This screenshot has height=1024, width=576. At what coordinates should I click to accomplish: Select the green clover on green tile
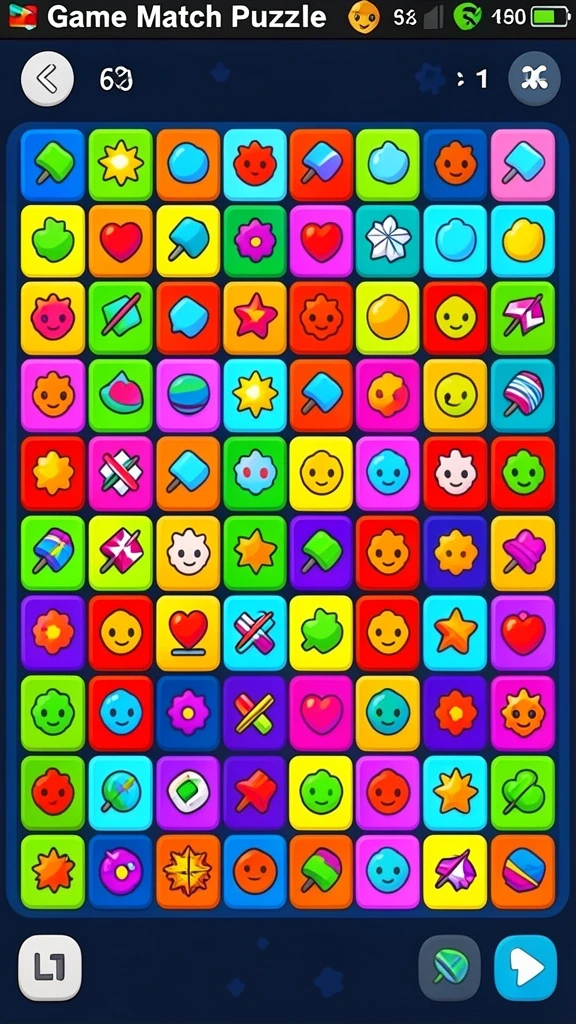tap(522, 792)
